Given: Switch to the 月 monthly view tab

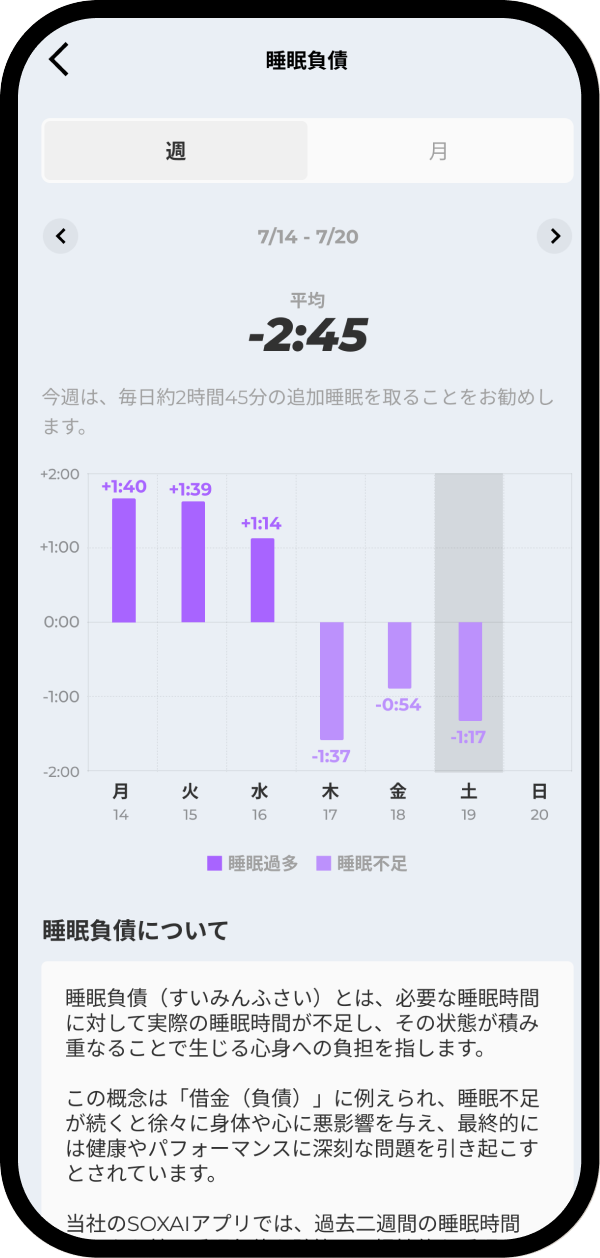Looking at the screenshot, I should point(438,152).
